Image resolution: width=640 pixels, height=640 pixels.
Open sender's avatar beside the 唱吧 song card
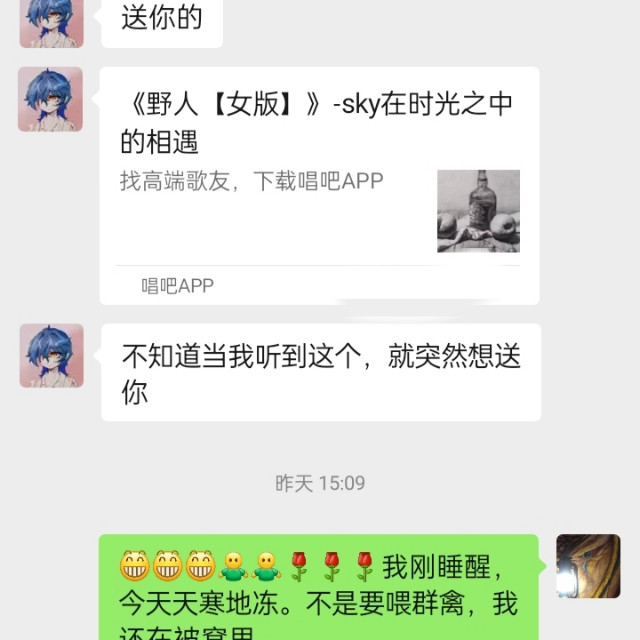[x=51, y=100]
